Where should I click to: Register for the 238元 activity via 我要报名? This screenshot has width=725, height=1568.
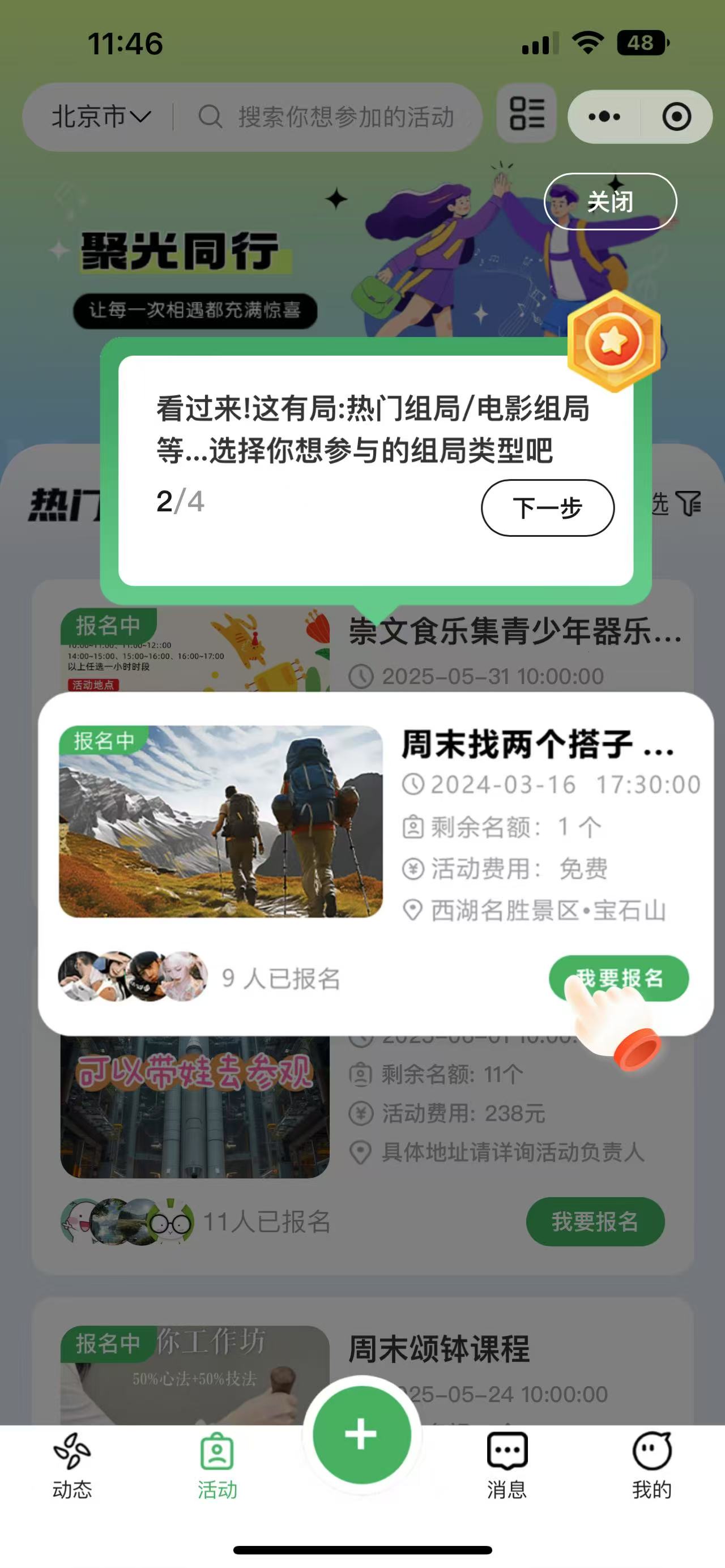coord(595,1221)
